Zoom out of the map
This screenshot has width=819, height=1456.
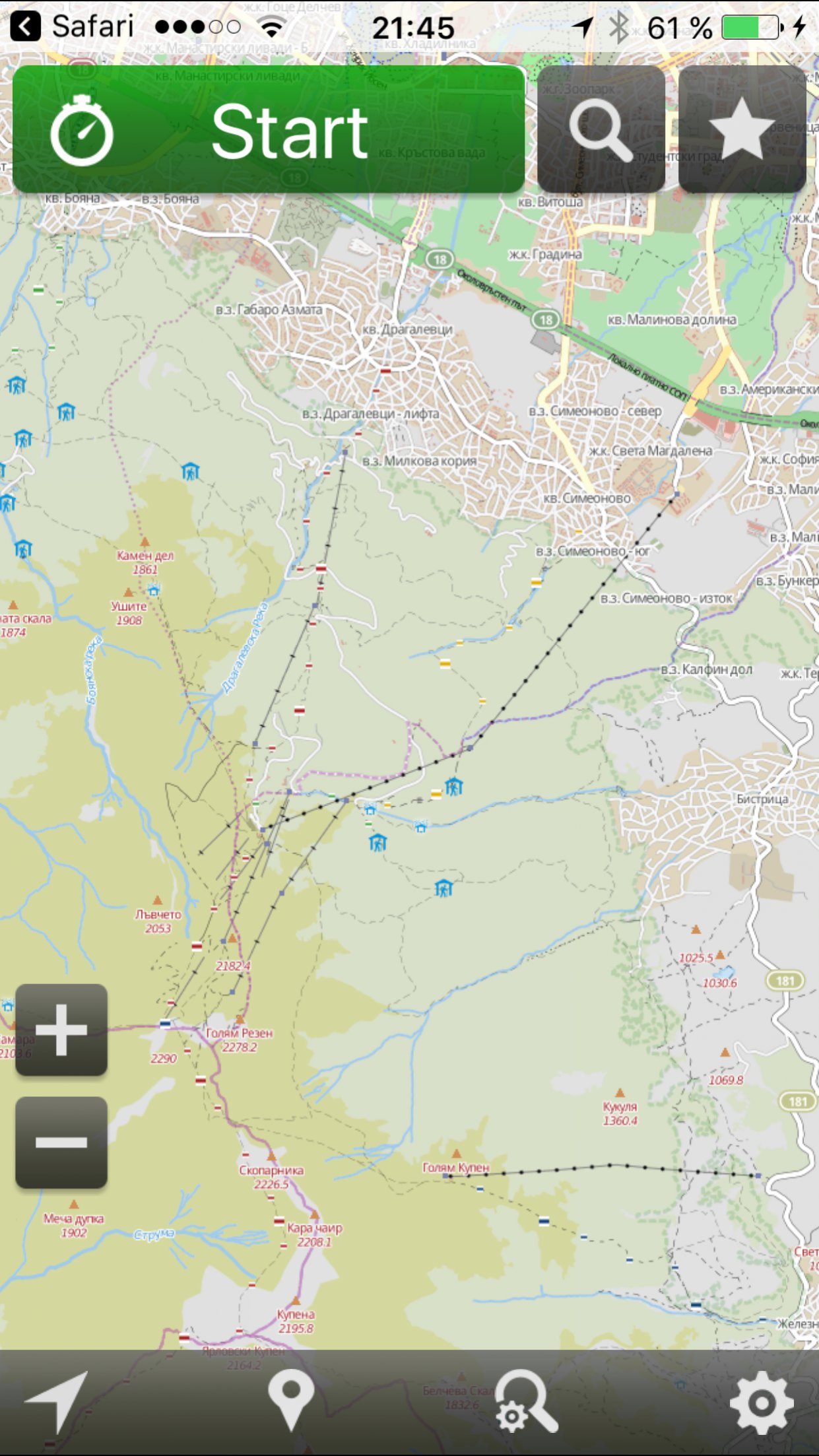[x=61, y=1142]
